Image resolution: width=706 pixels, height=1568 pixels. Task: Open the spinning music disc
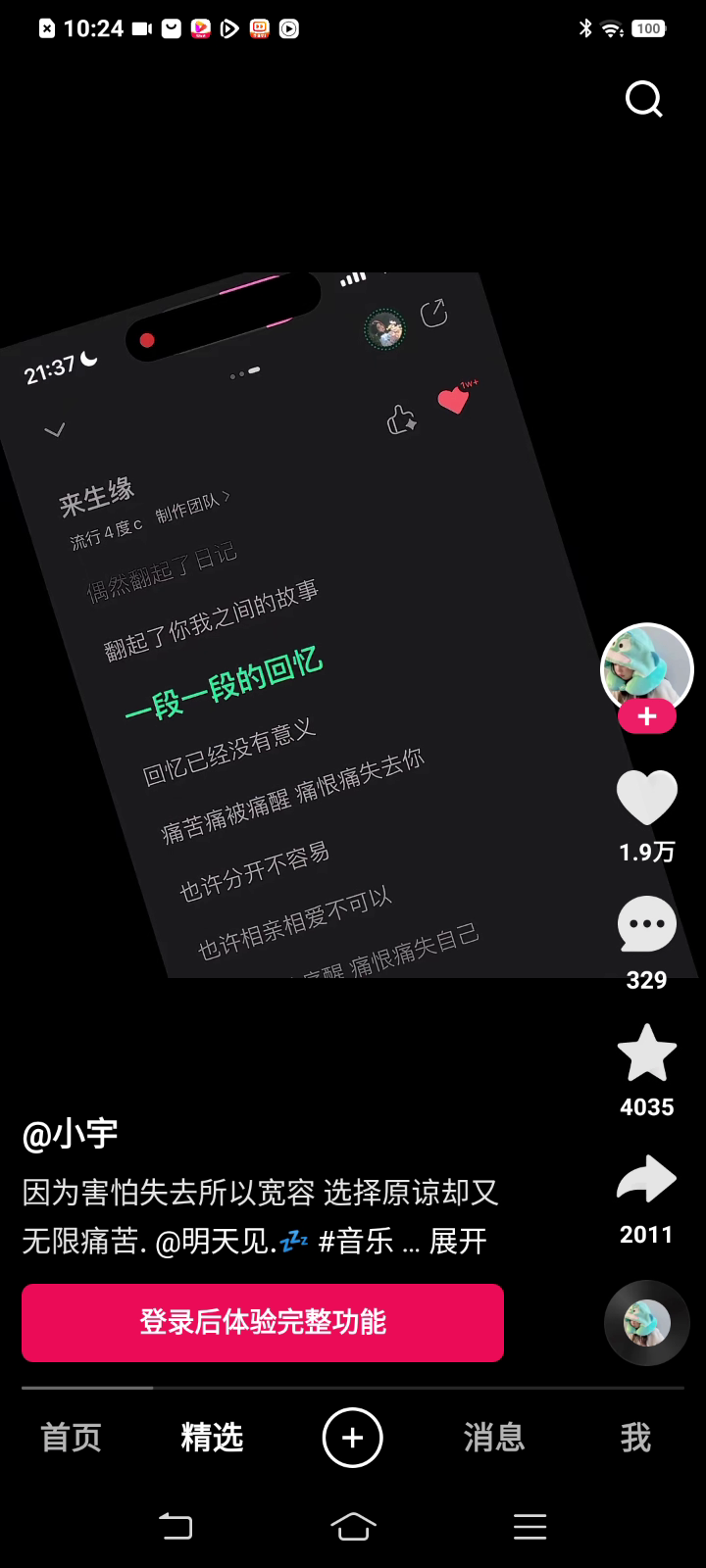pos(646,1323)
